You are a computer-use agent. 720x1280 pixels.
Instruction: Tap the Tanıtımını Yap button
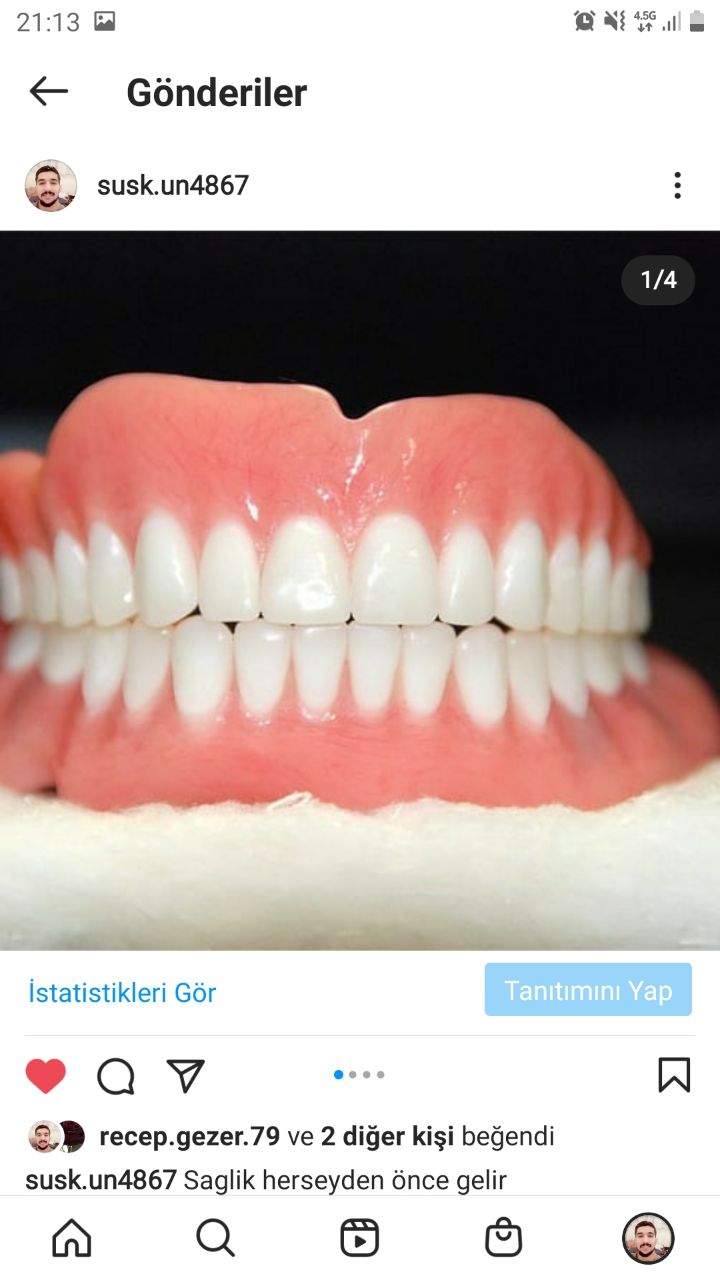[588, 990]
